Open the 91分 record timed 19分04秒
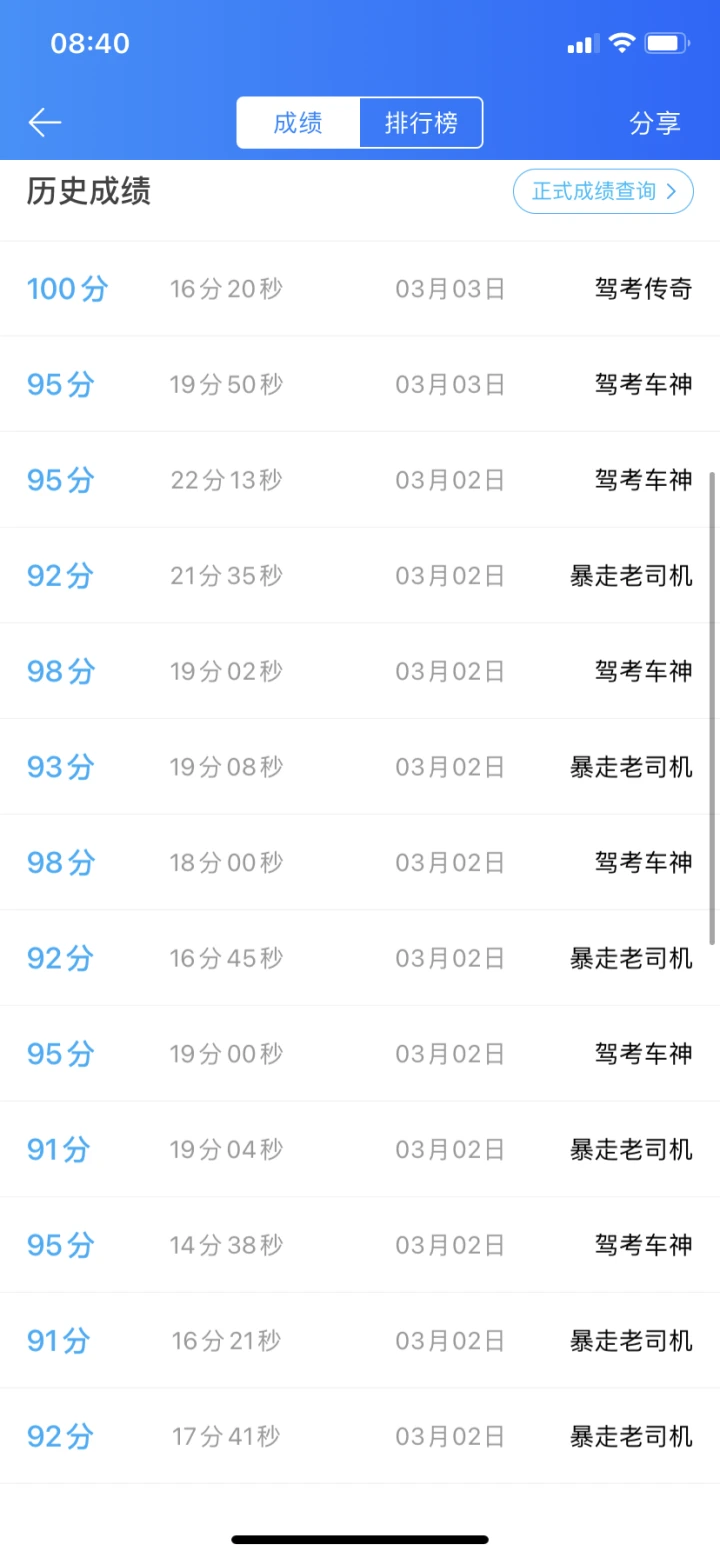This screenshot has height=1558, width=720. pos(360,1149)
